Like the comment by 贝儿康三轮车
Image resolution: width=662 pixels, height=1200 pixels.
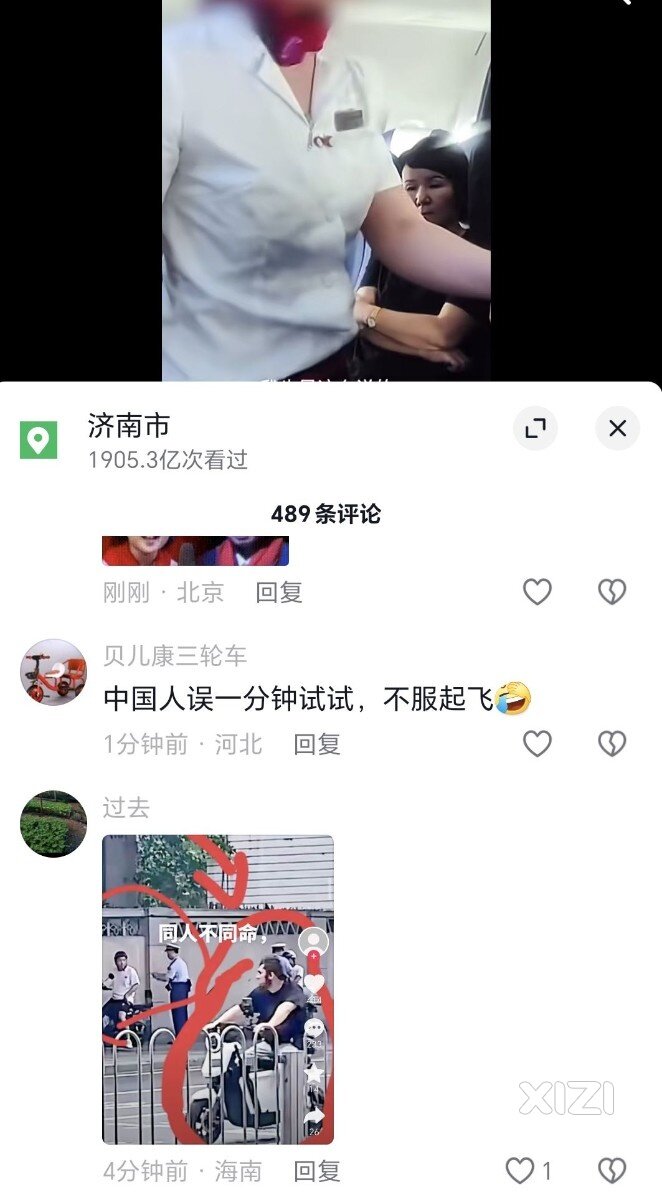point(537,743)
